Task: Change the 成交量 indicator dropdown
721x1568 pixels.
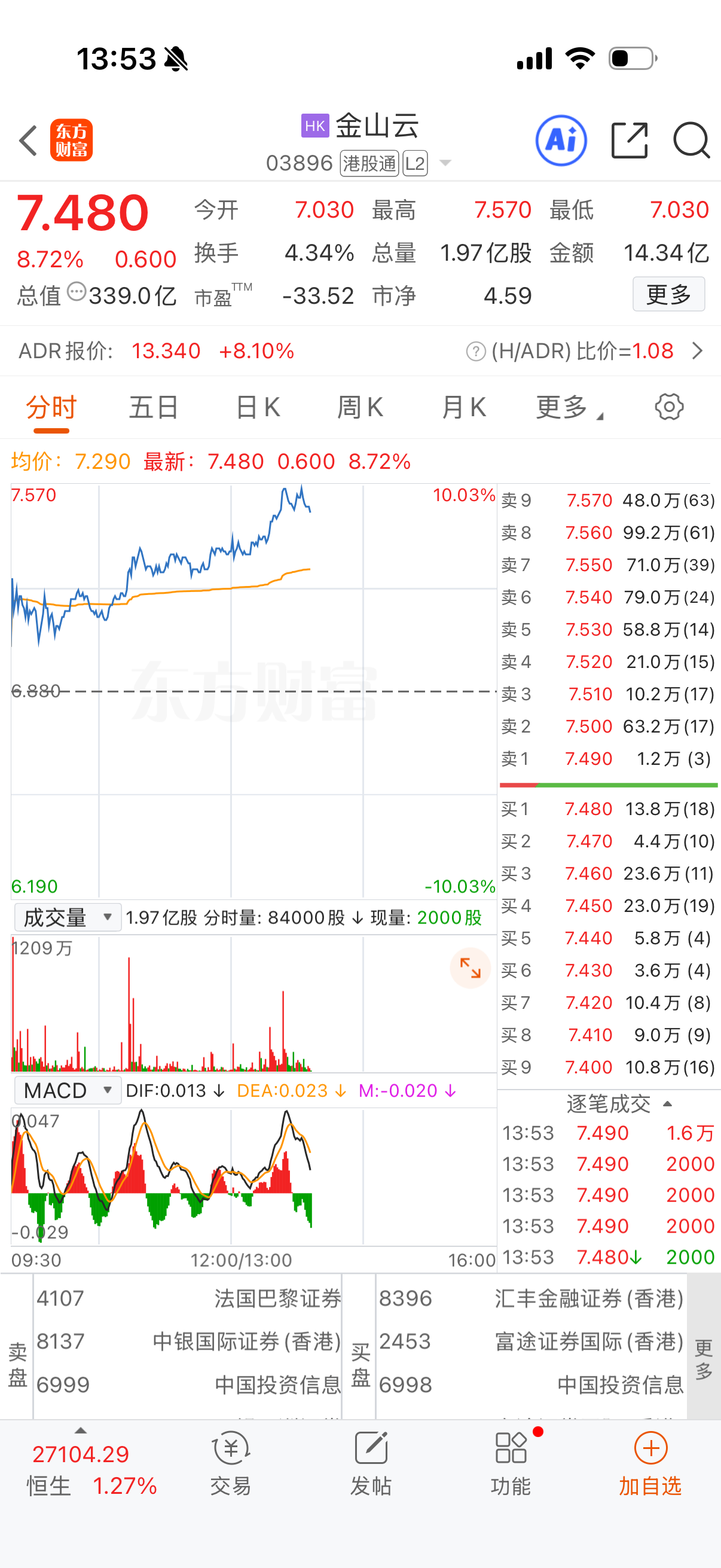Action: [x=67, y=917]
